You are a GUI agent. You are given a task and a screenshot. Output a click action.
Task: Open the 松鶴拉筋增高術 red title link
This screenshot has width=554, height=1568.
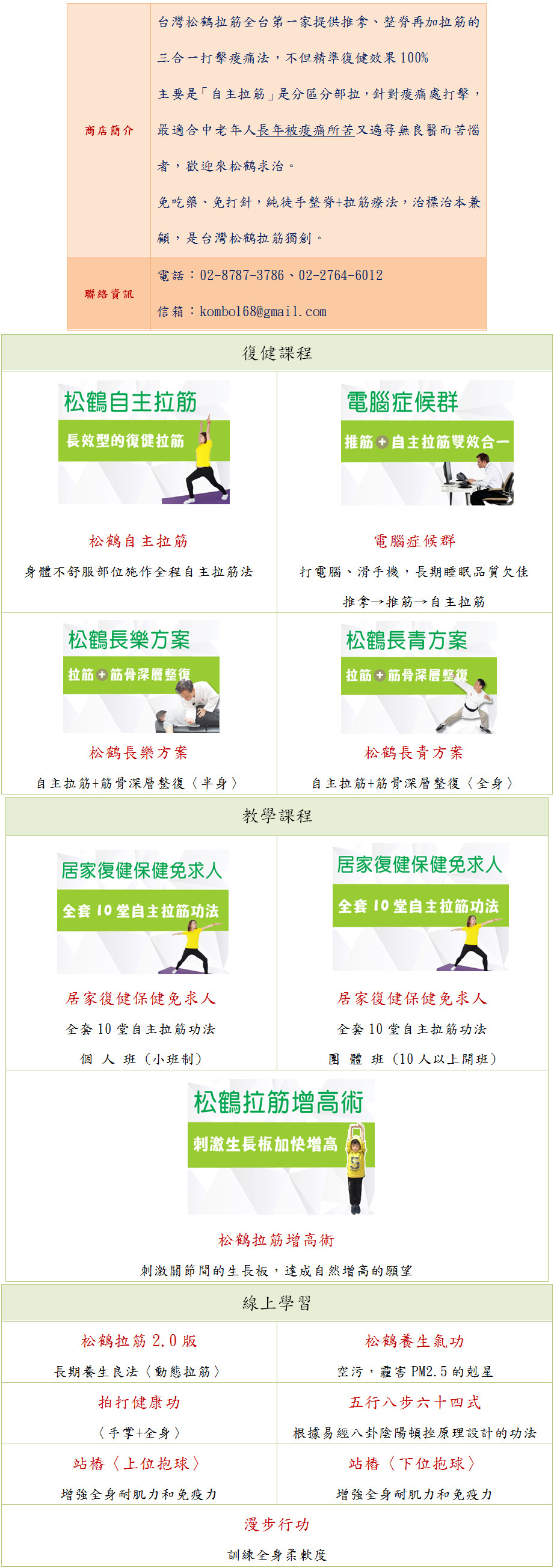[x=277, y=1240]
